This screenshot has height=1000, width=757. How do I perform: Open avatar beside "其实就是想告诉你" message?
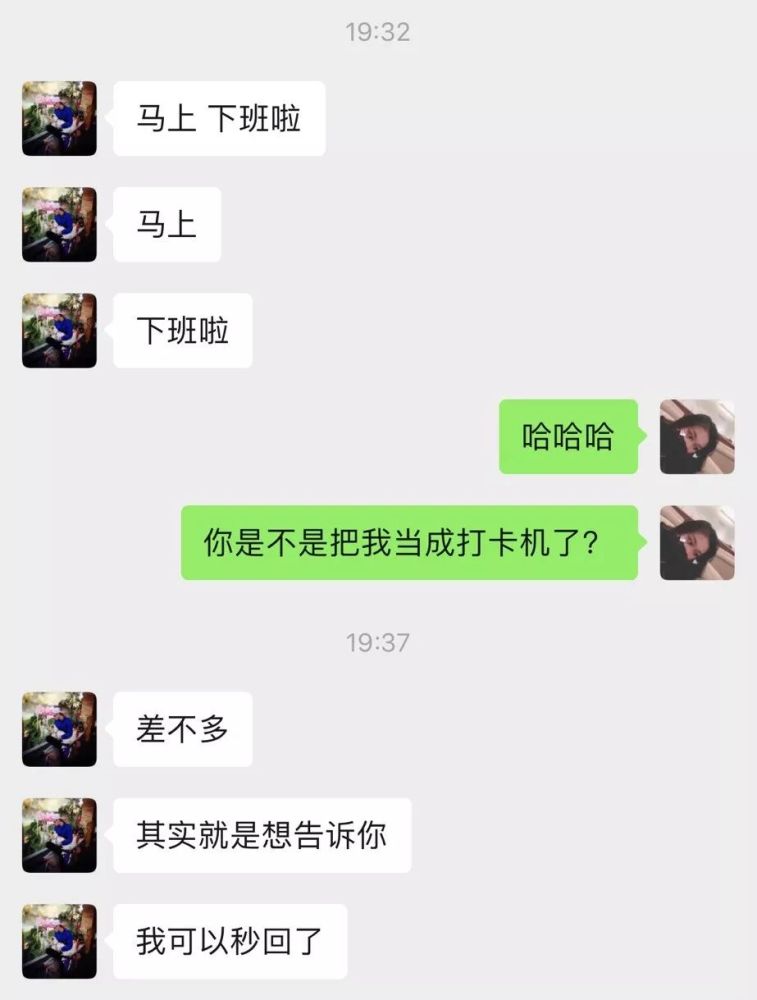(x=59, y=835)
